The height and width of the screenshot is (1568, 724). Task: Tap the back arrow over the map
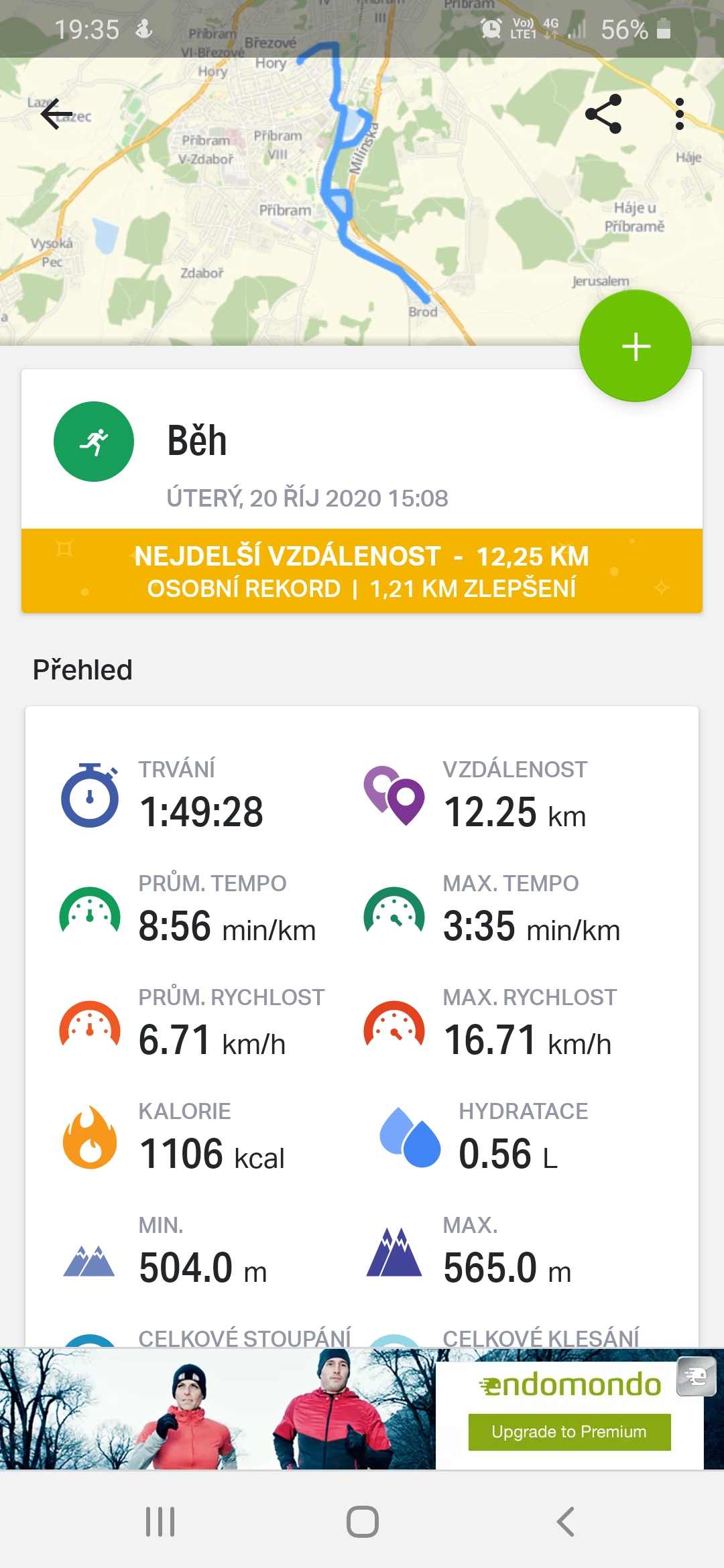pos(56,114)
